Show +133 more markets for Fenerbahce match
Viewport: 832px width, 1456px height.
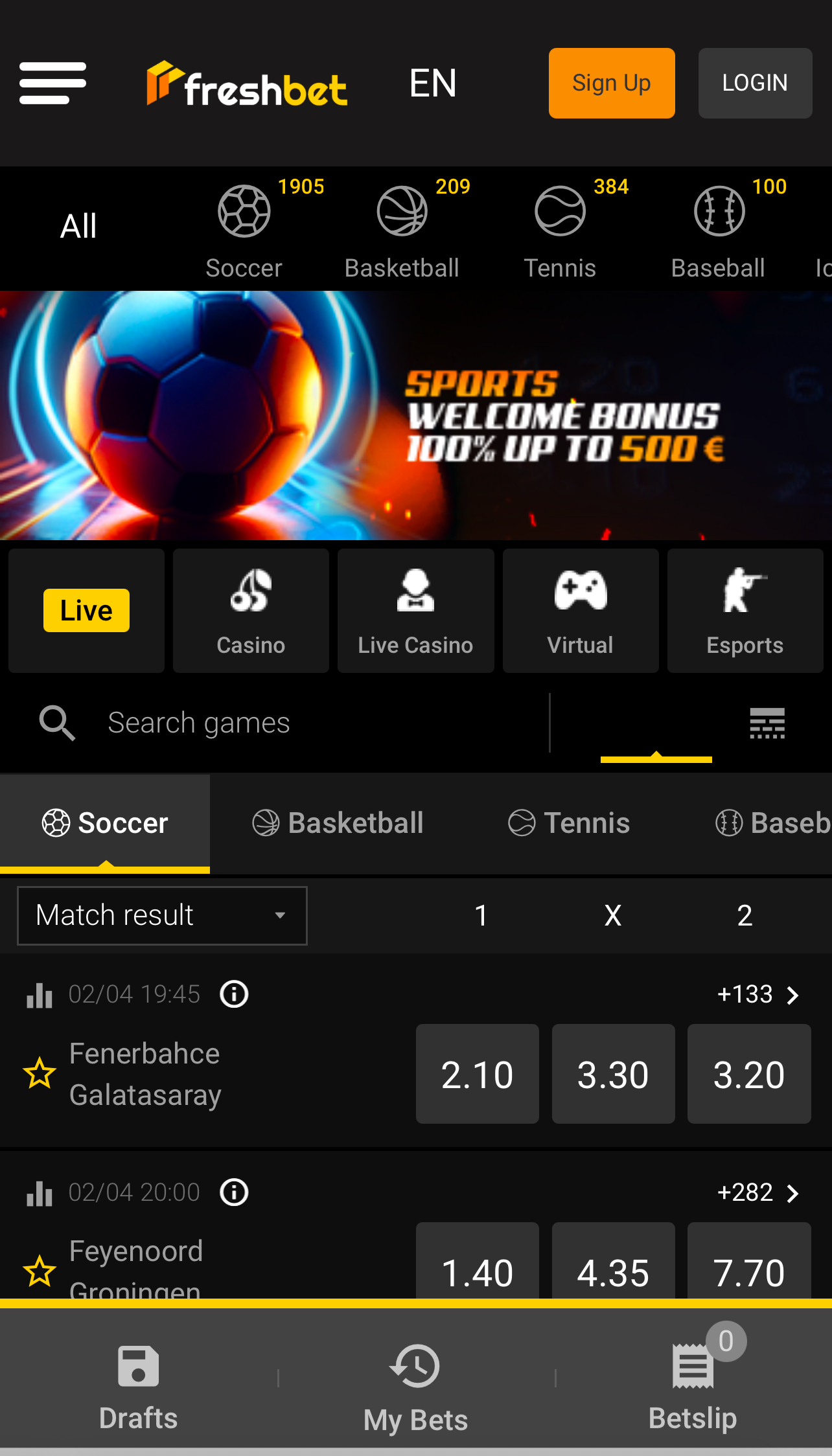[757, 994]
